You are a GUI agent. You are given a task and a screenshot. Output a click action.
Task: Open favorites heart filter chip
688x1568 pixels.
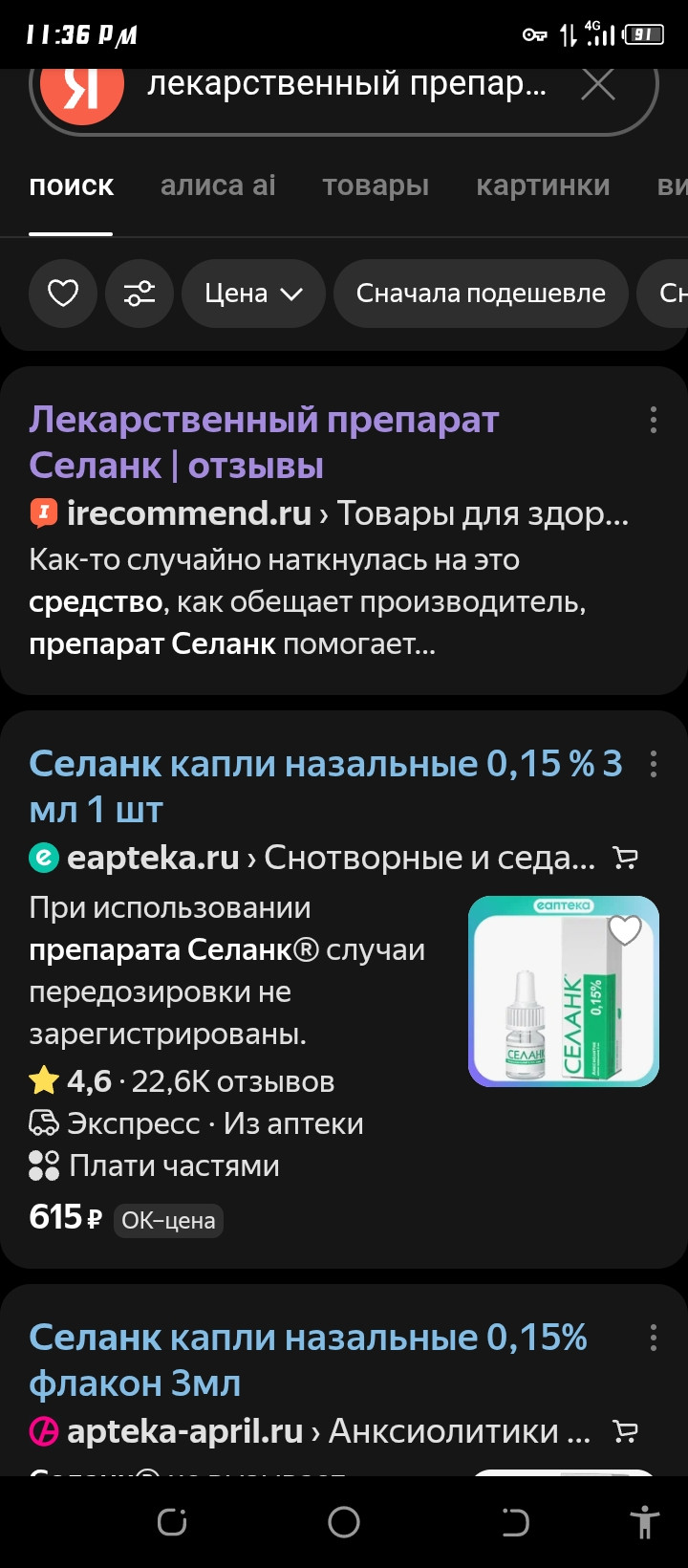(x=63, y=294)
